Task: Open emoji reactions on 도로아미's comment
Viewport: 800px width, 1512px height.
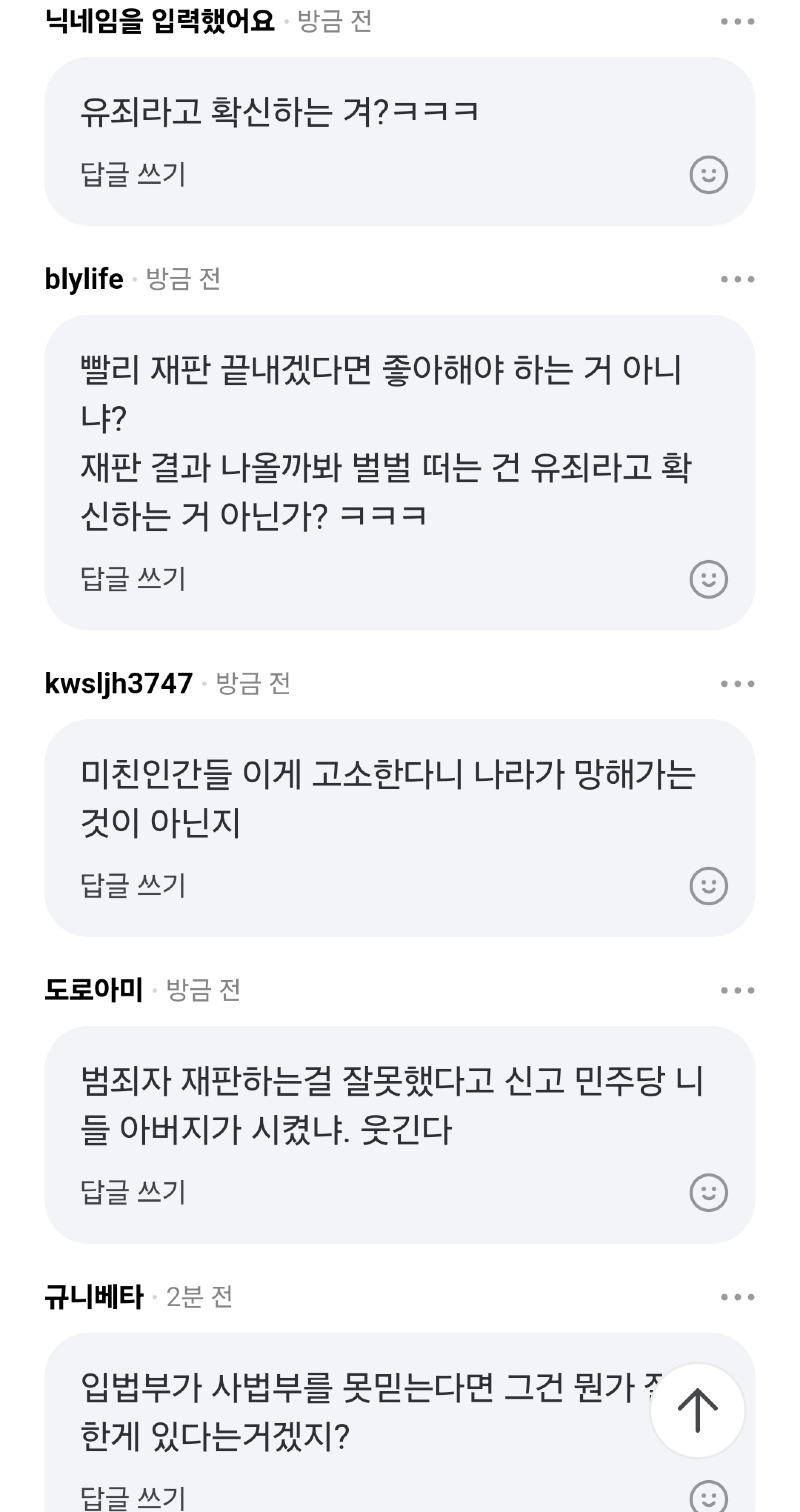Action: tap(709, 1192)
